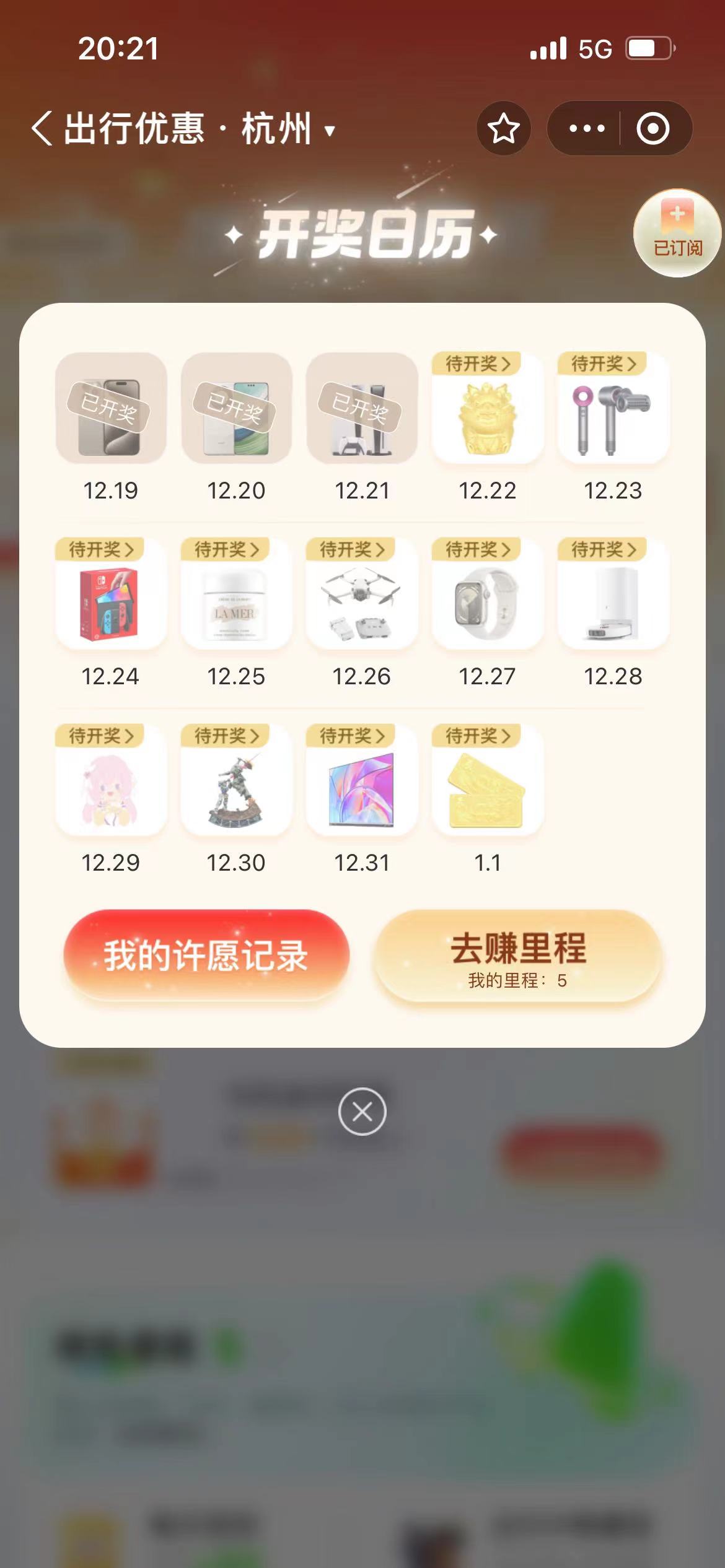This screenshot has height=1568, width=725.
Task: Open the three-dot more menu
Action: pyautogui.click(x=586, y=128)
